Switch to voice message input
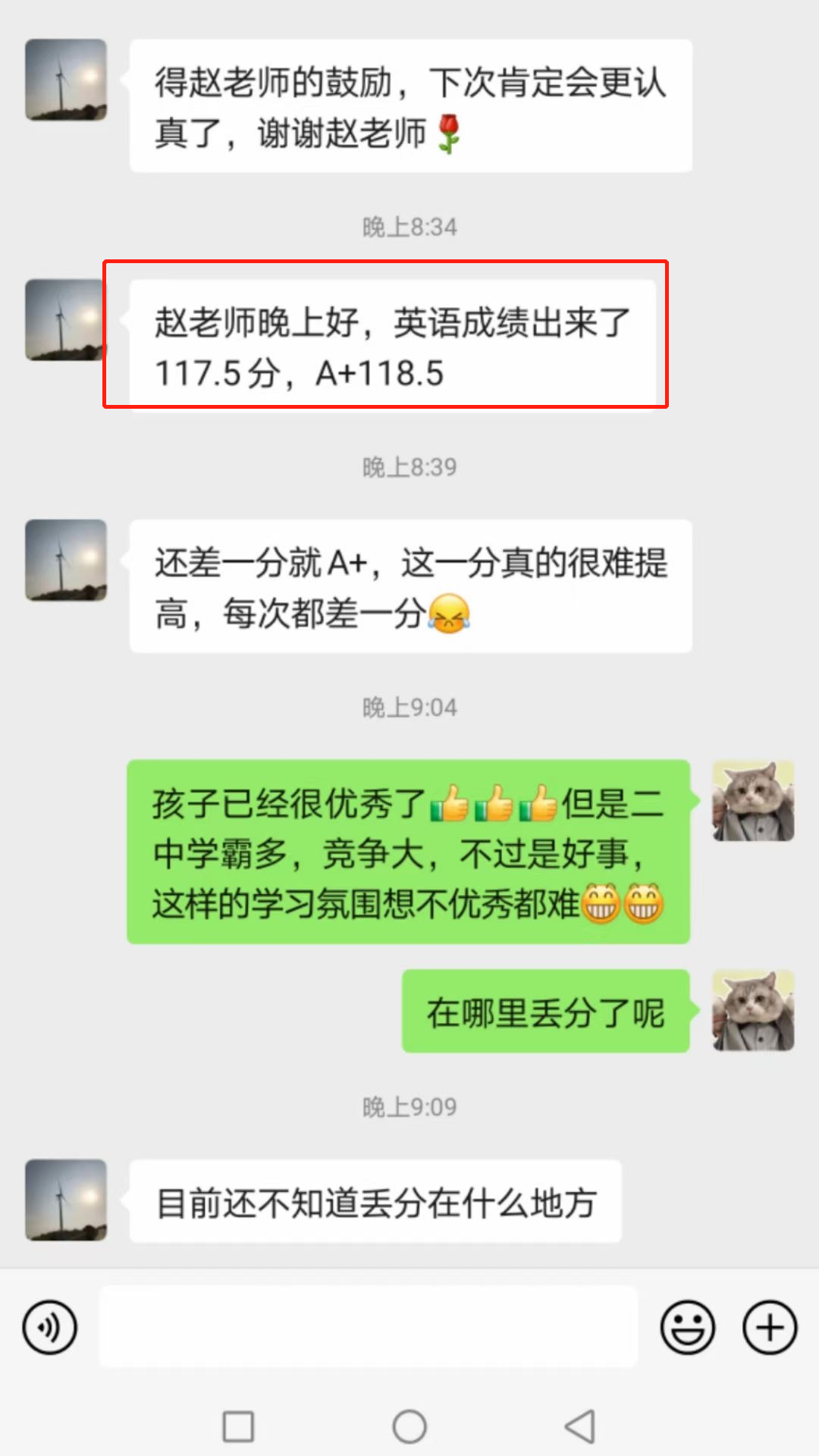Screen dimensions: 819x1456 [x=50, y=1327]
